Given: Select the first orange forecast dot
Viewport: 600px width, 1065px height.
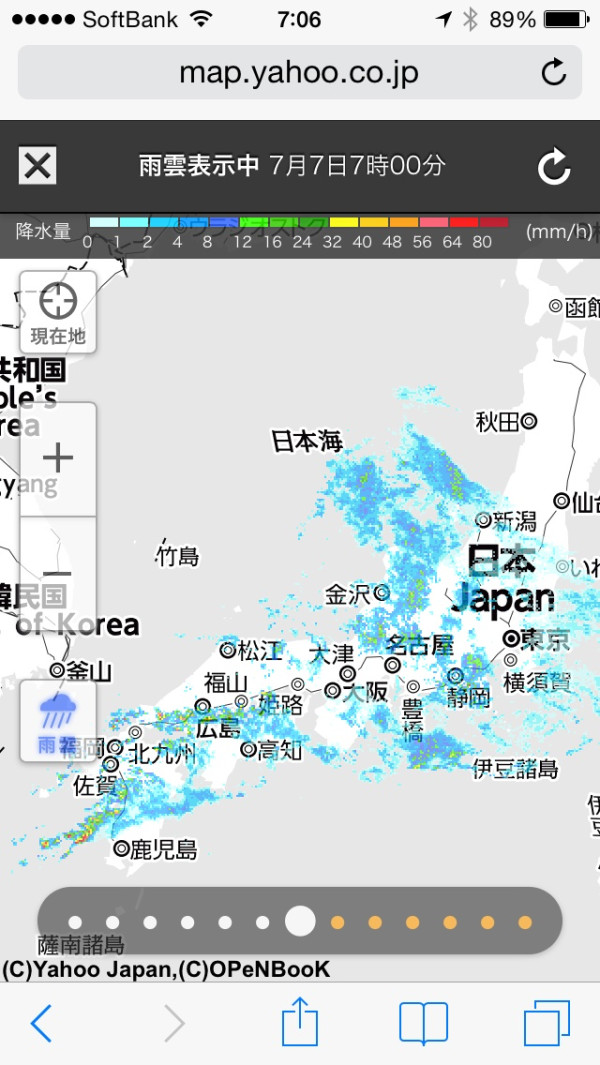Looking at the screenshot, I should [338, 922].
